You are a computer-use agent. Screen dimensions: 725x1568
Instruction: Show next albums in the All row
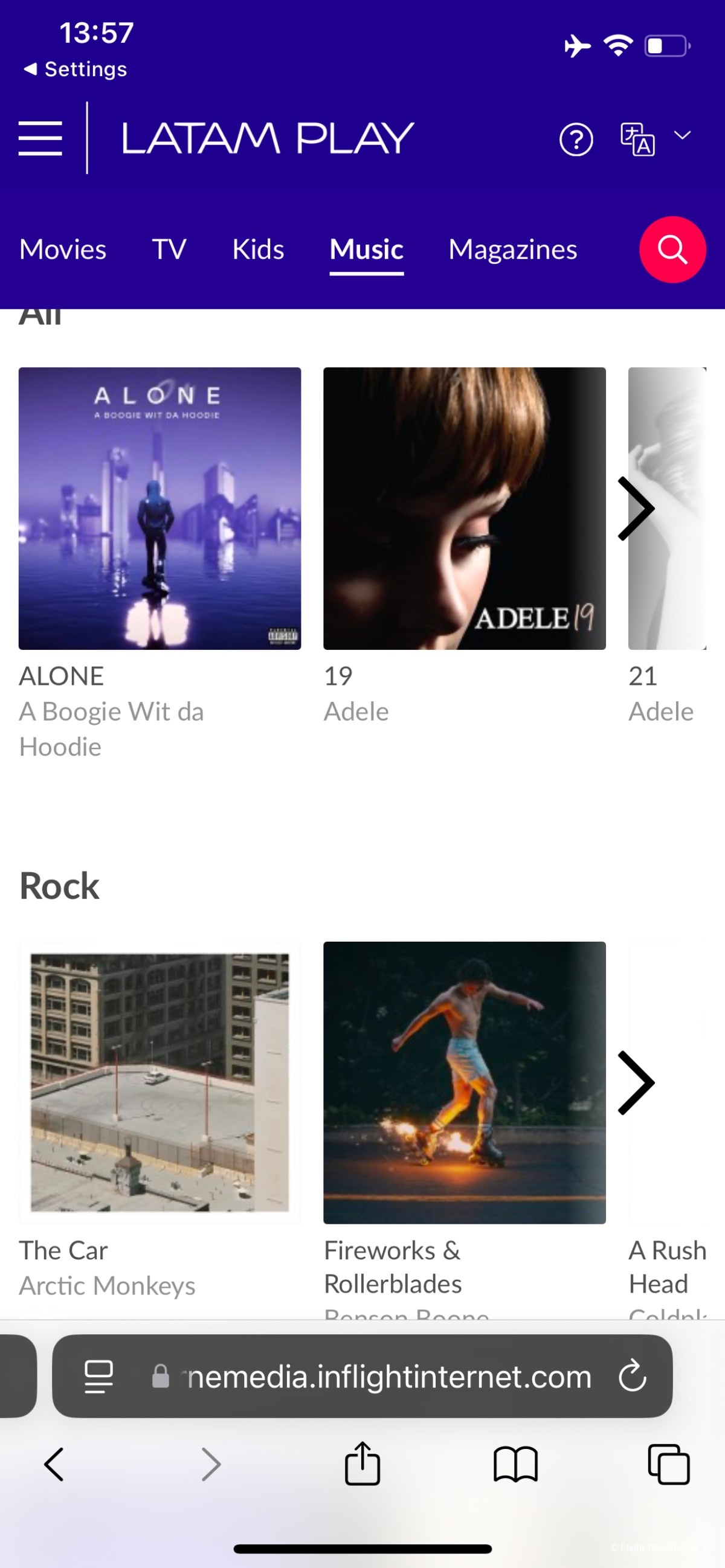[636, 509]
